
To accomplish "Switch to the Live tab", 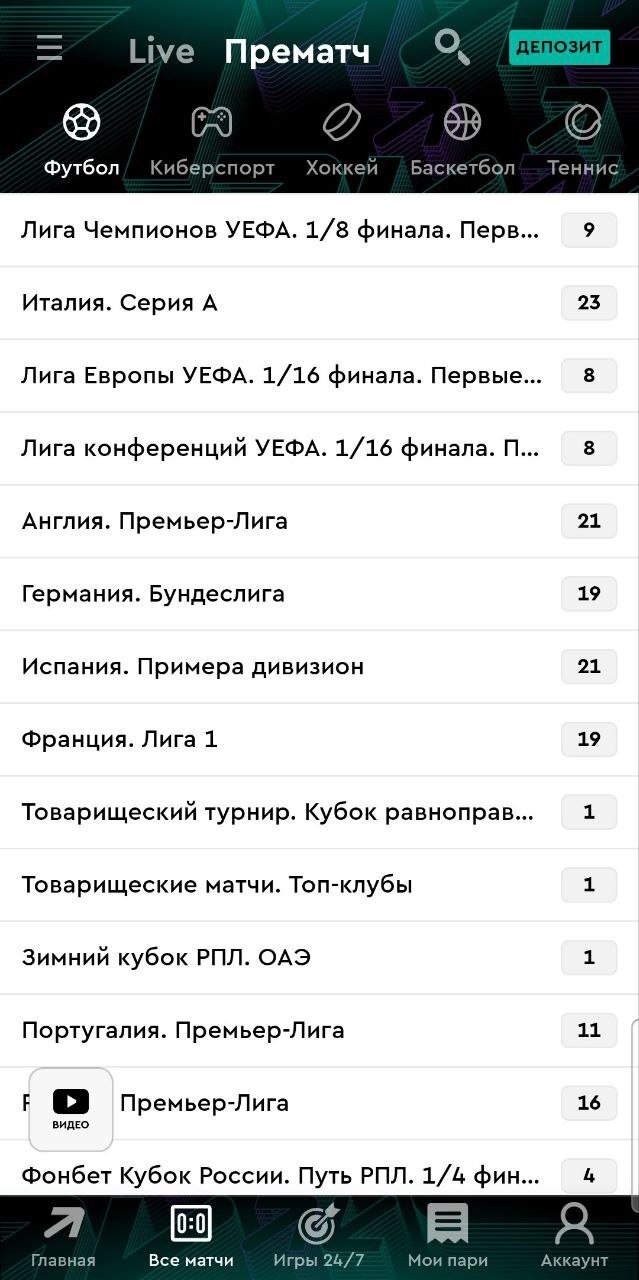I will coord(161,51).
